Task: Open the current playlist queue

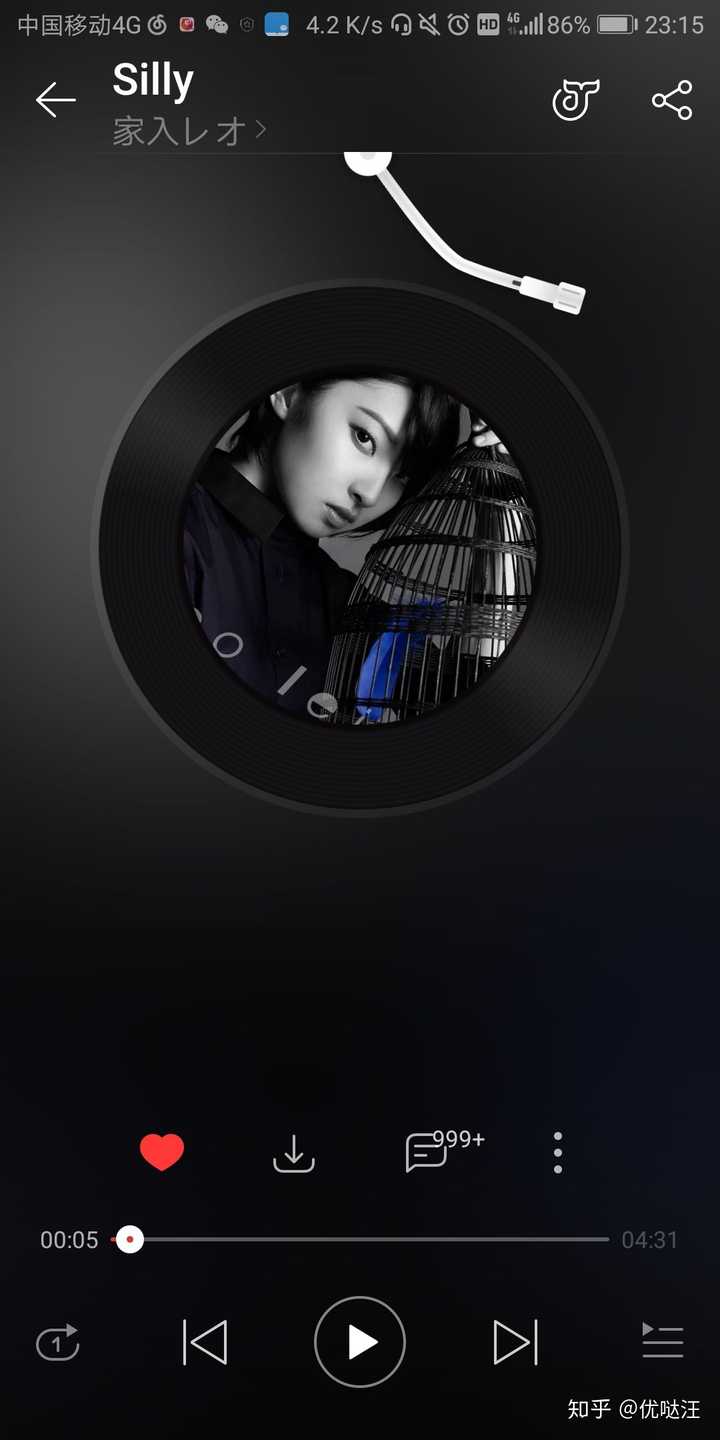Action: (x=662, y=1342)
